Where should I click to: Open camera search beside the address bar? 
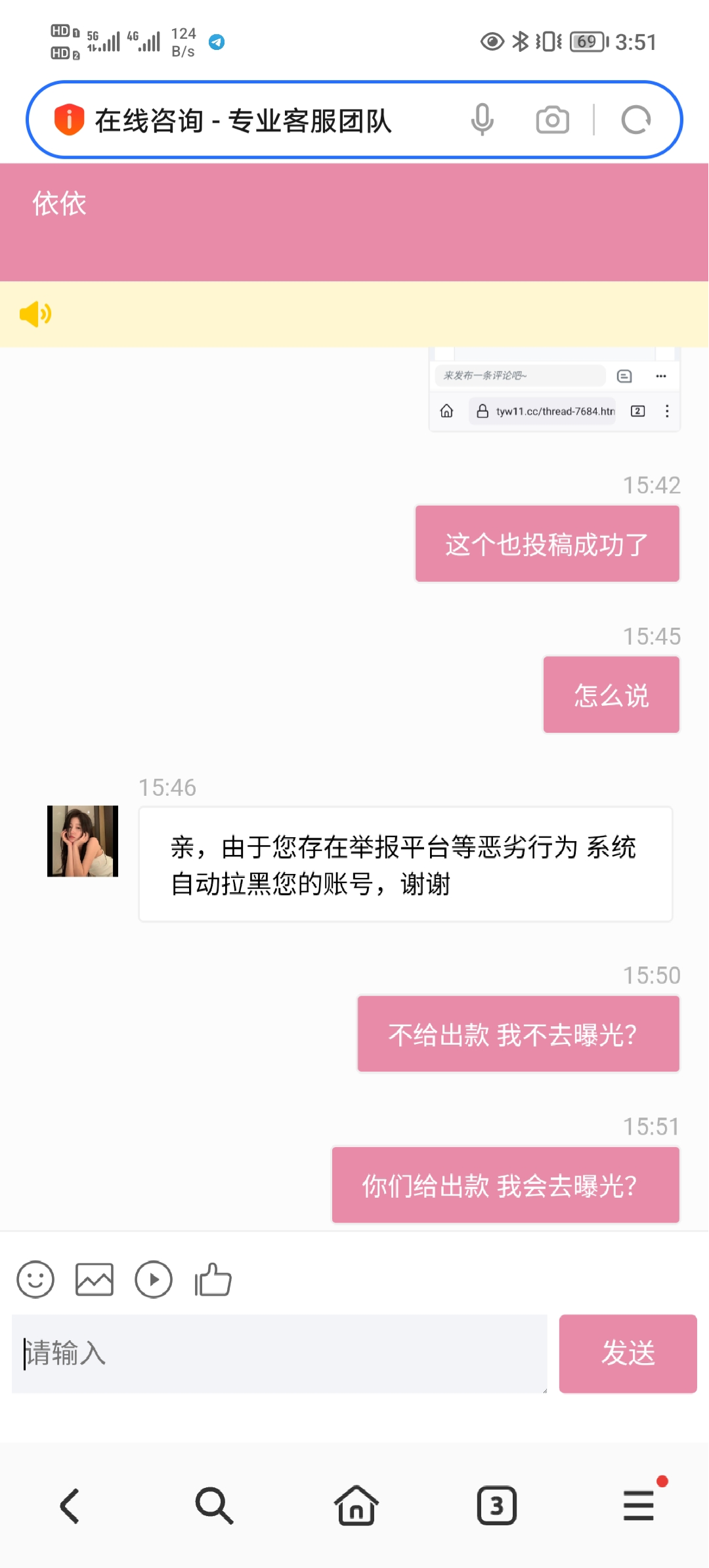[x=552, y=120]
